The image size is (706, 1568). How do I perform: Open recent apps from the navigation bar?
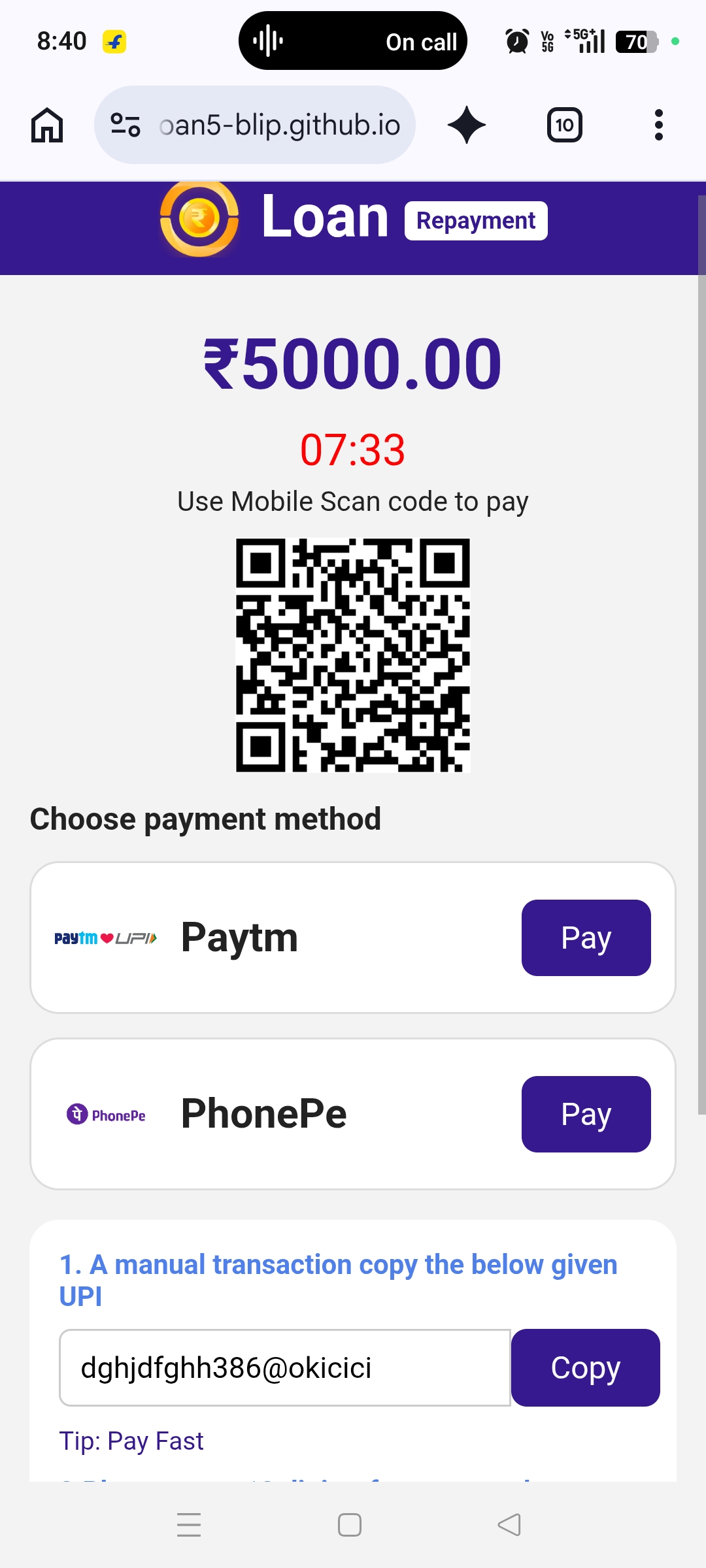pos(189,1525)
